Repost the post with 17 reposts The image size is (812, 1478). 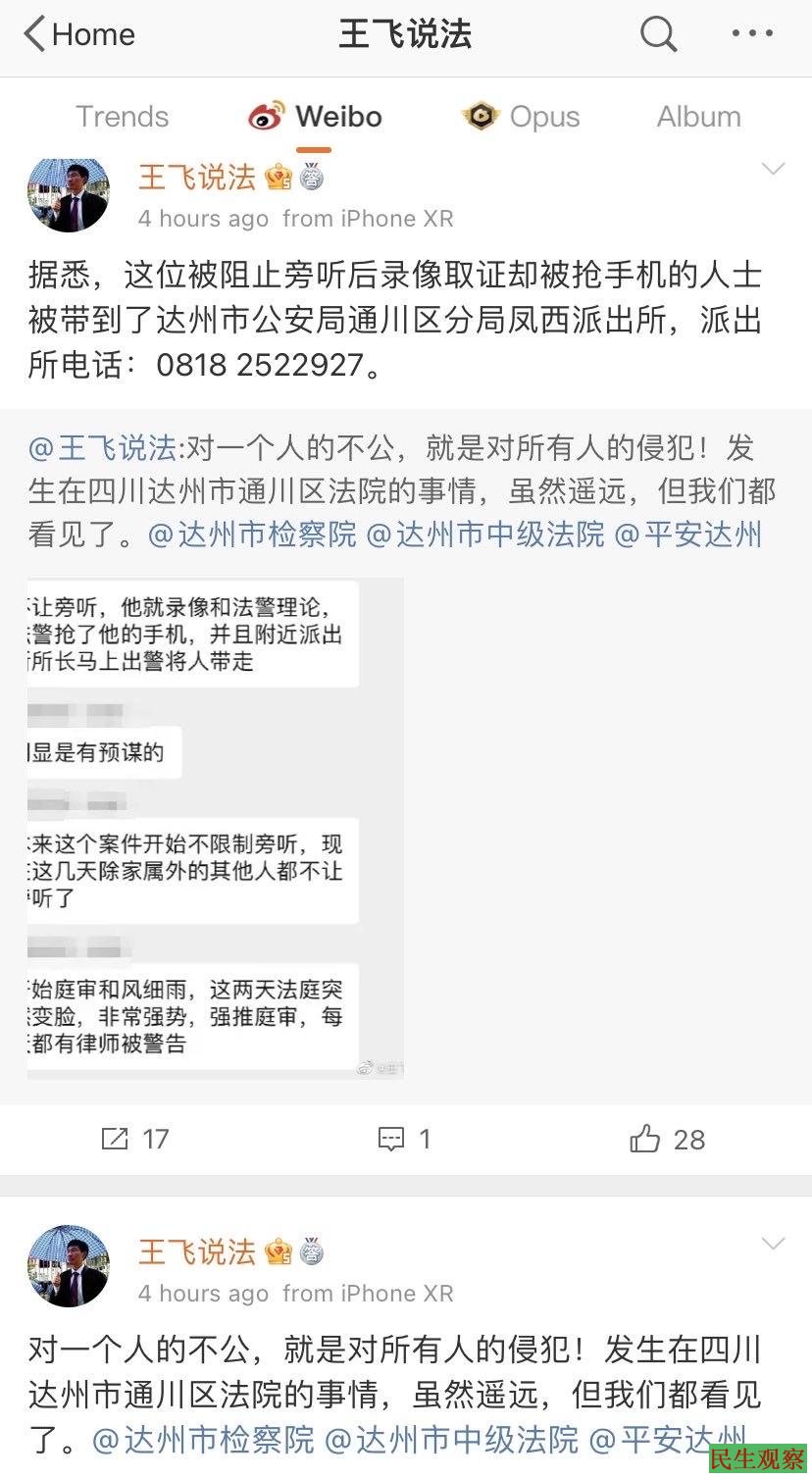135,1139
